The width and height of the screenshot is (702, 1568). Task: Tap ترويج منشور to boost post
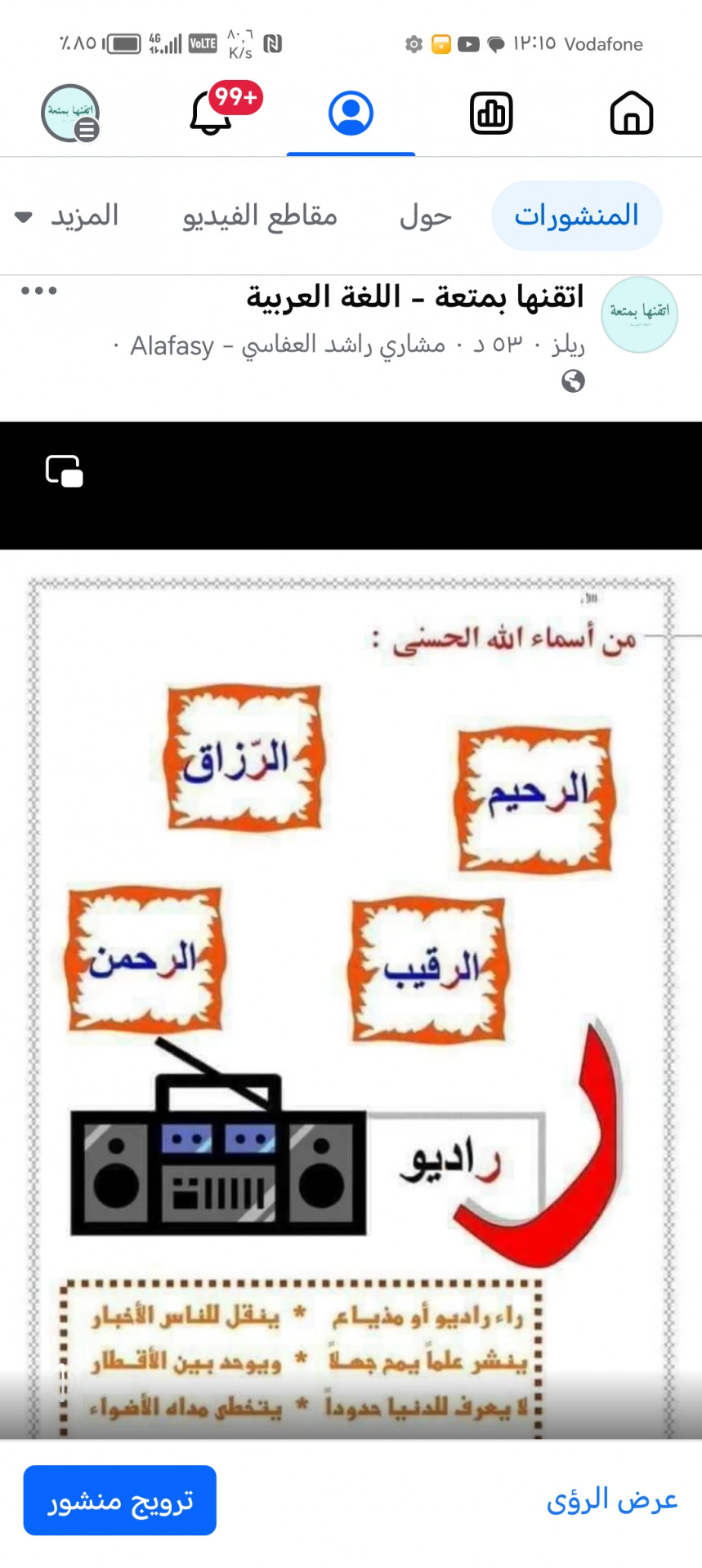(x=120, y=1499)
